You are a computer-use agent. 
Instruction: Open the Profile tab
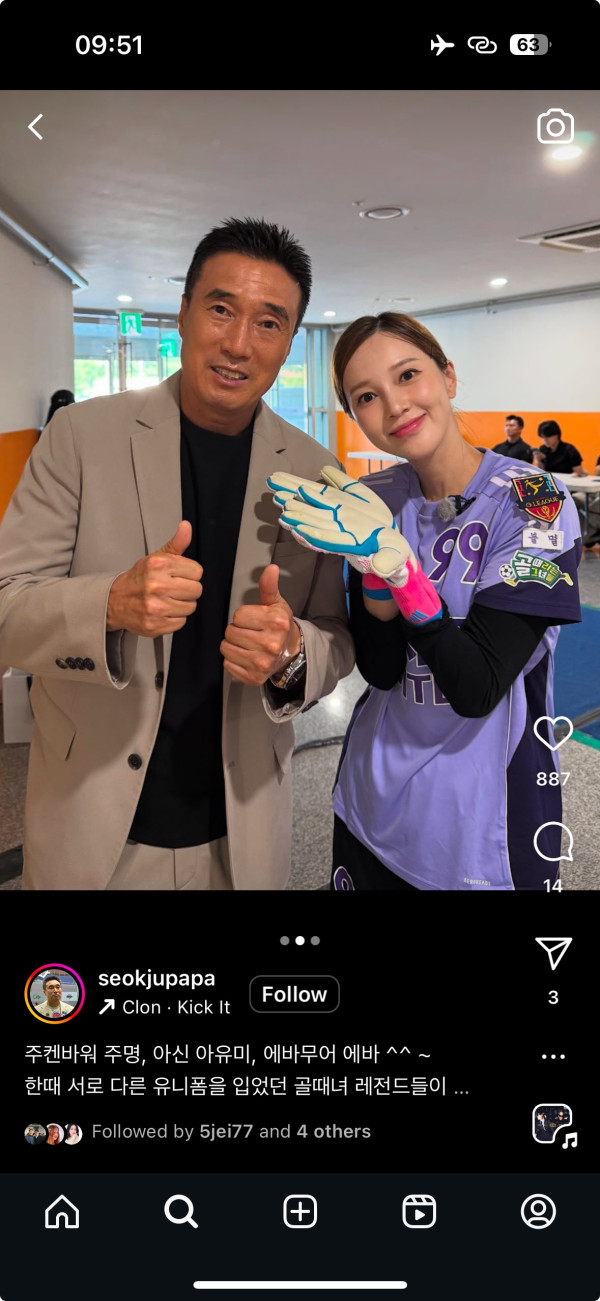tap(538, 1212)
